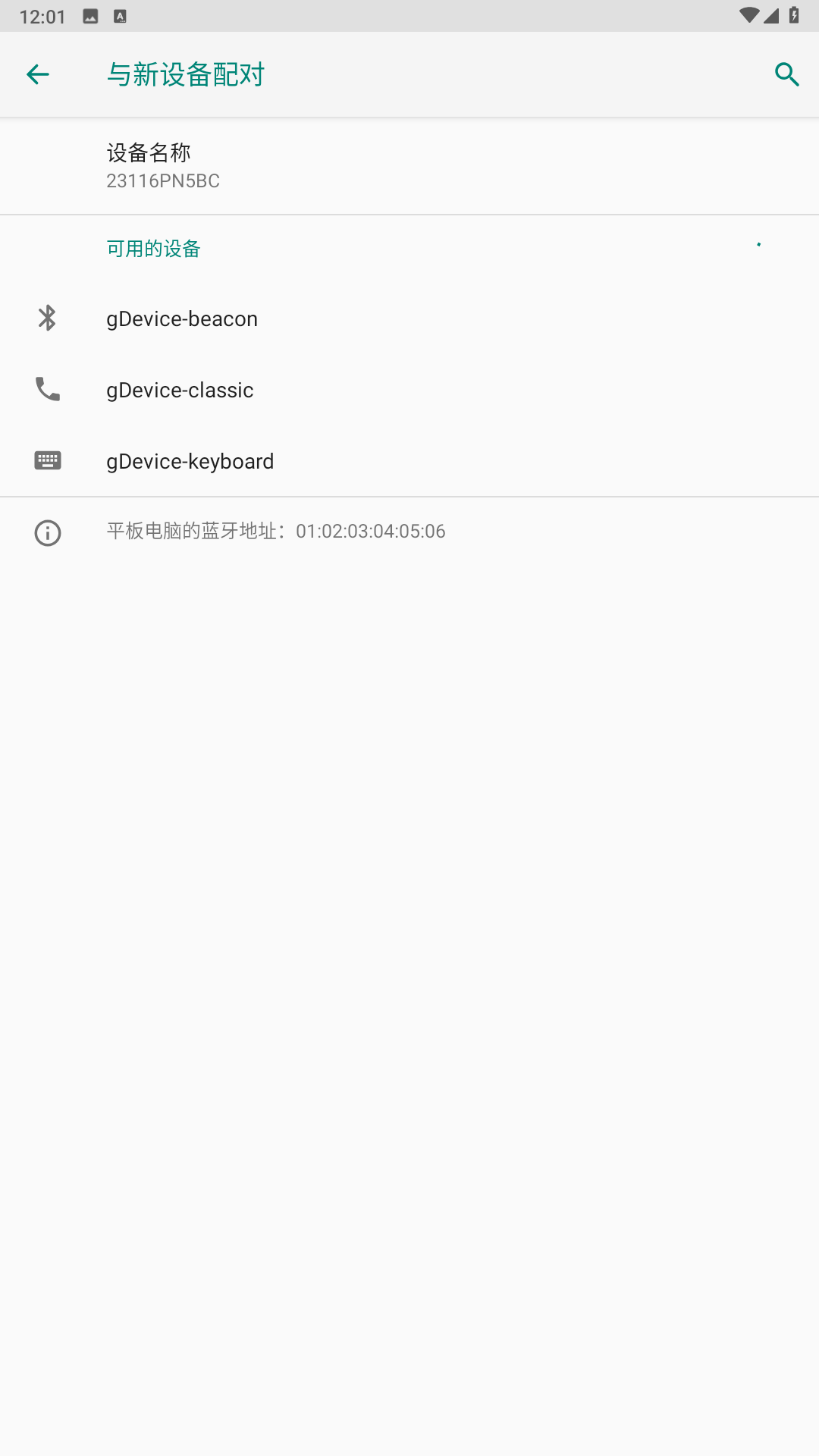Connect to gDevice-keyboard
Viewport: 819px width, 1456px height.
click(409, 461)
